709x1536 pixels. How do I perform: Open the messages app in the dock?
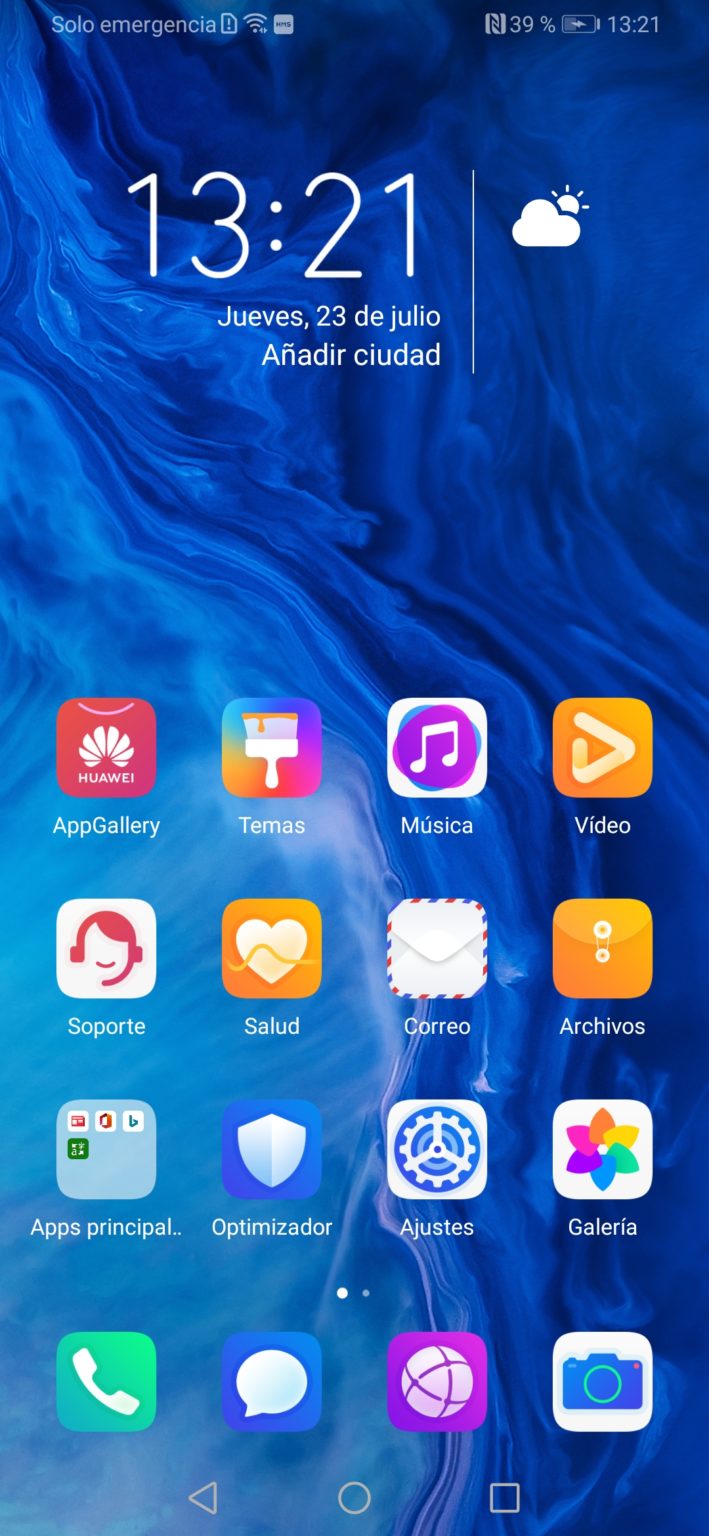[272, 1382]
